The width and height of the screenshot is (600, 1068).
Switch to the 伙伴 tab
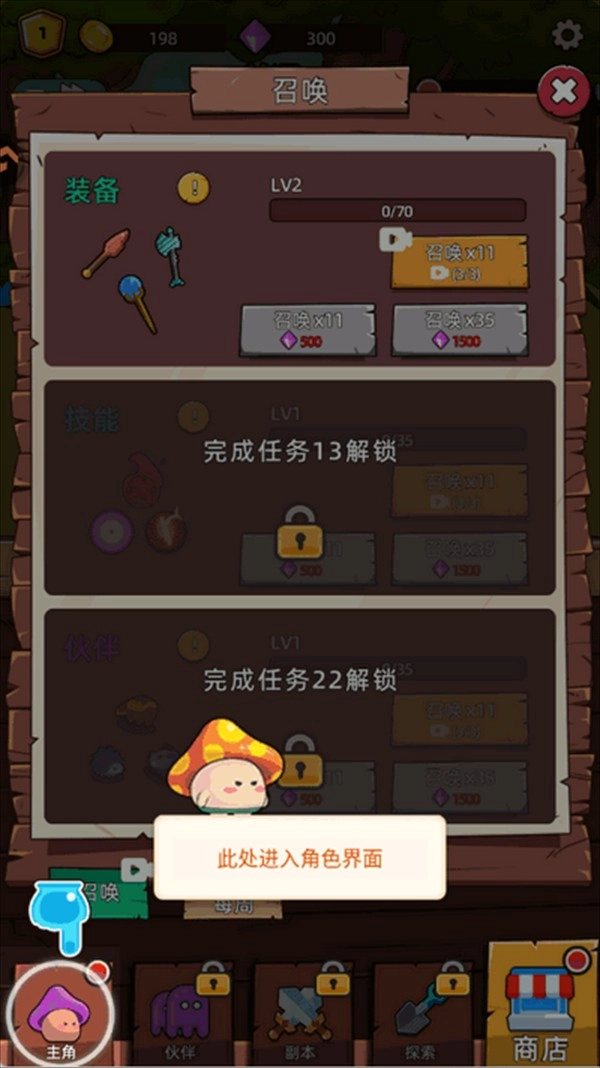(x=181, y=1012)
